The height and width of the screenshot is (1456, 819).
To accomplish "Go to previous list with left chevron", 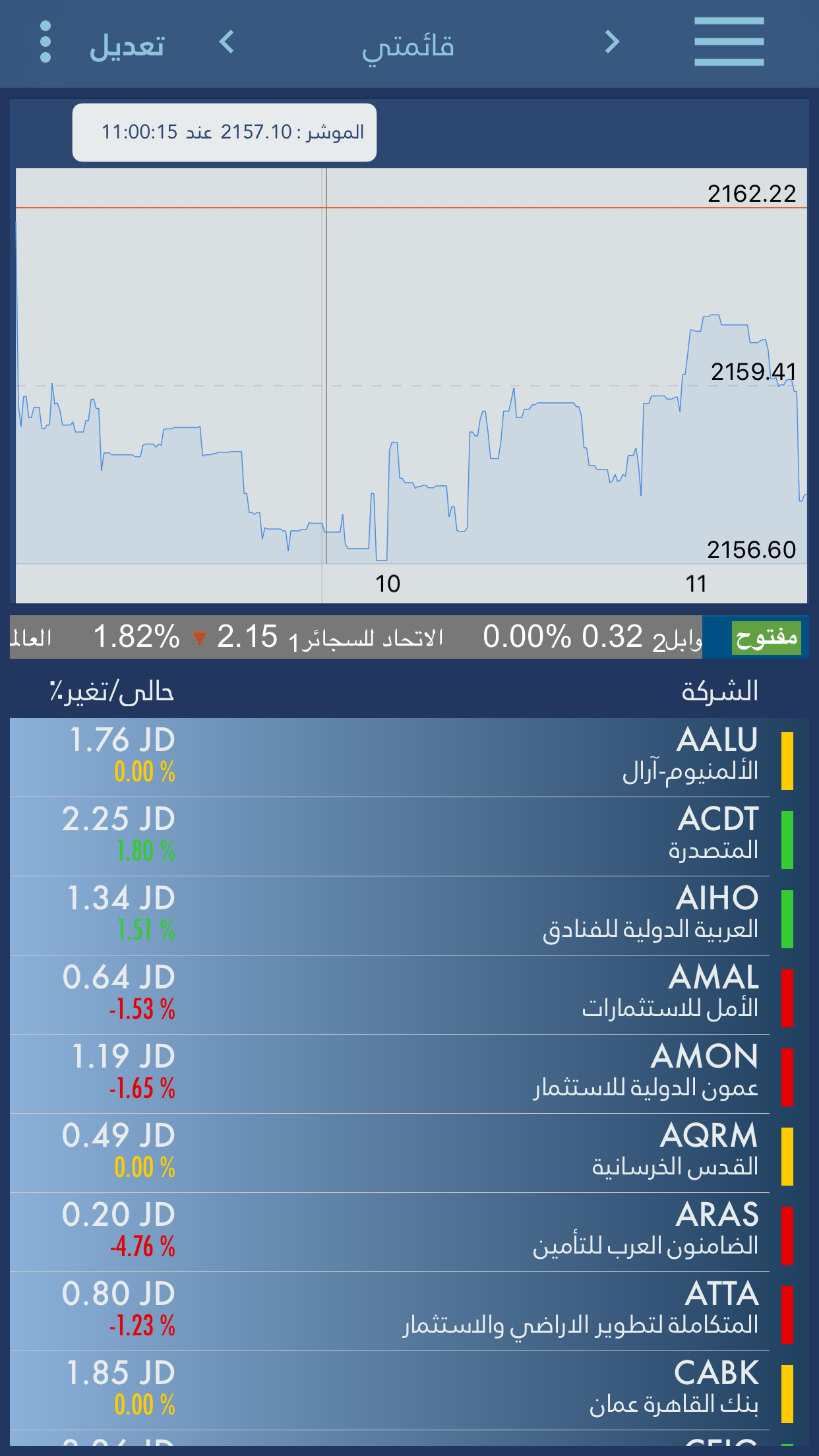I will (x=226, y=42).
